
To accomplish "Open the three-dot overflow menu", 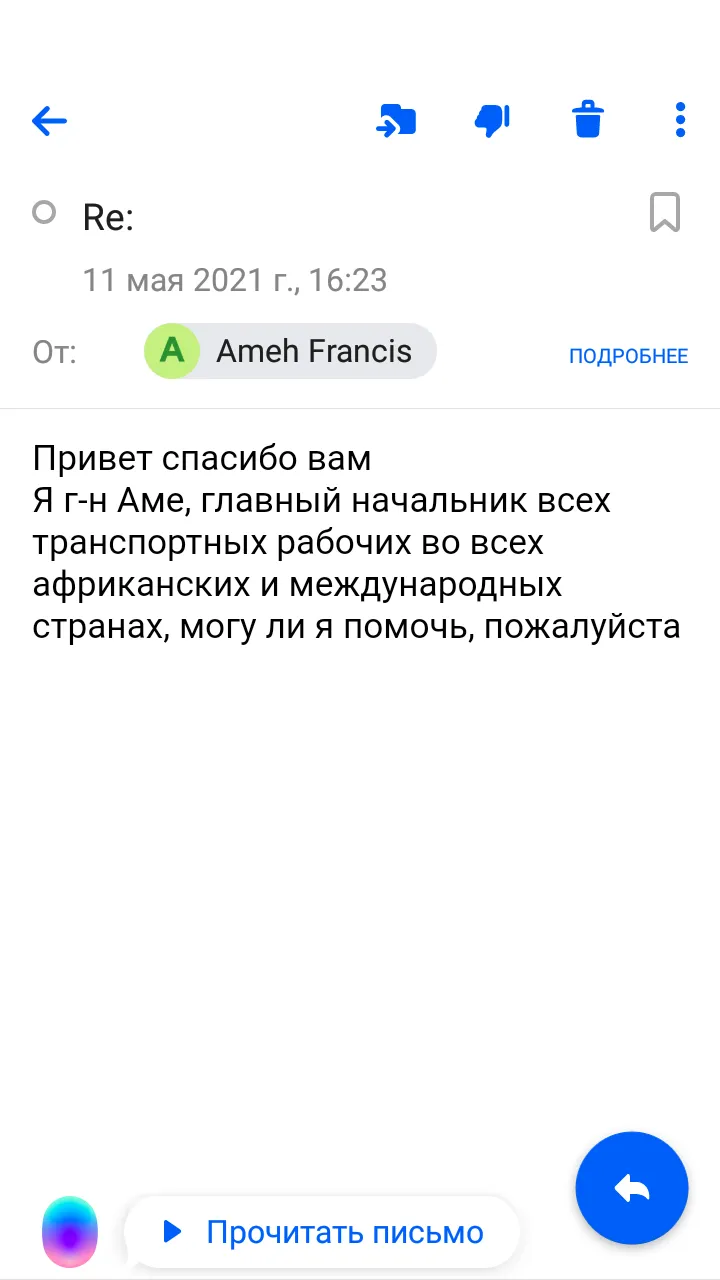I will coord(680,121).
